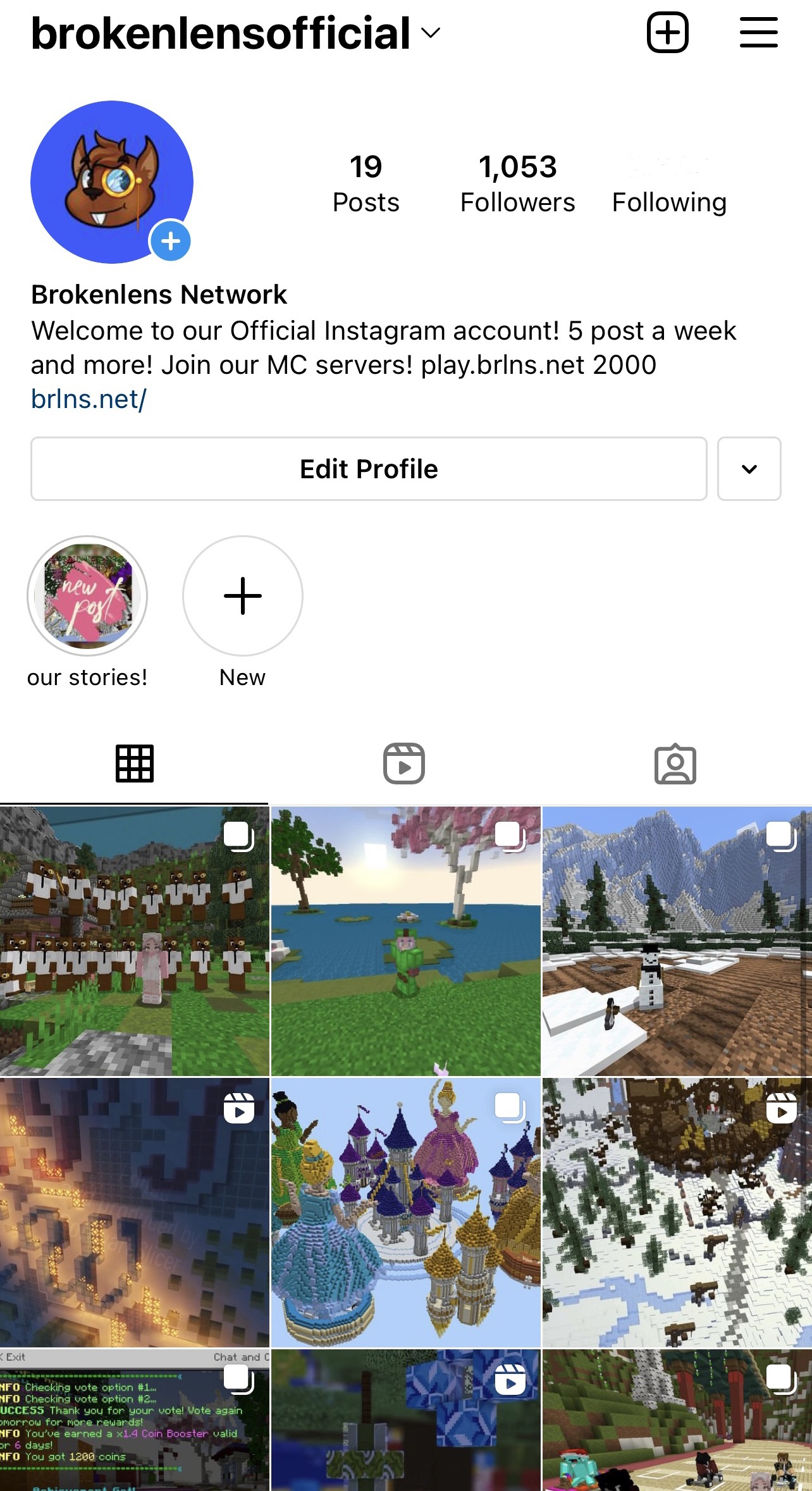Open the snowman and snowy mountains post
This screenshot has height=1491, width=812.
point(677,941)
